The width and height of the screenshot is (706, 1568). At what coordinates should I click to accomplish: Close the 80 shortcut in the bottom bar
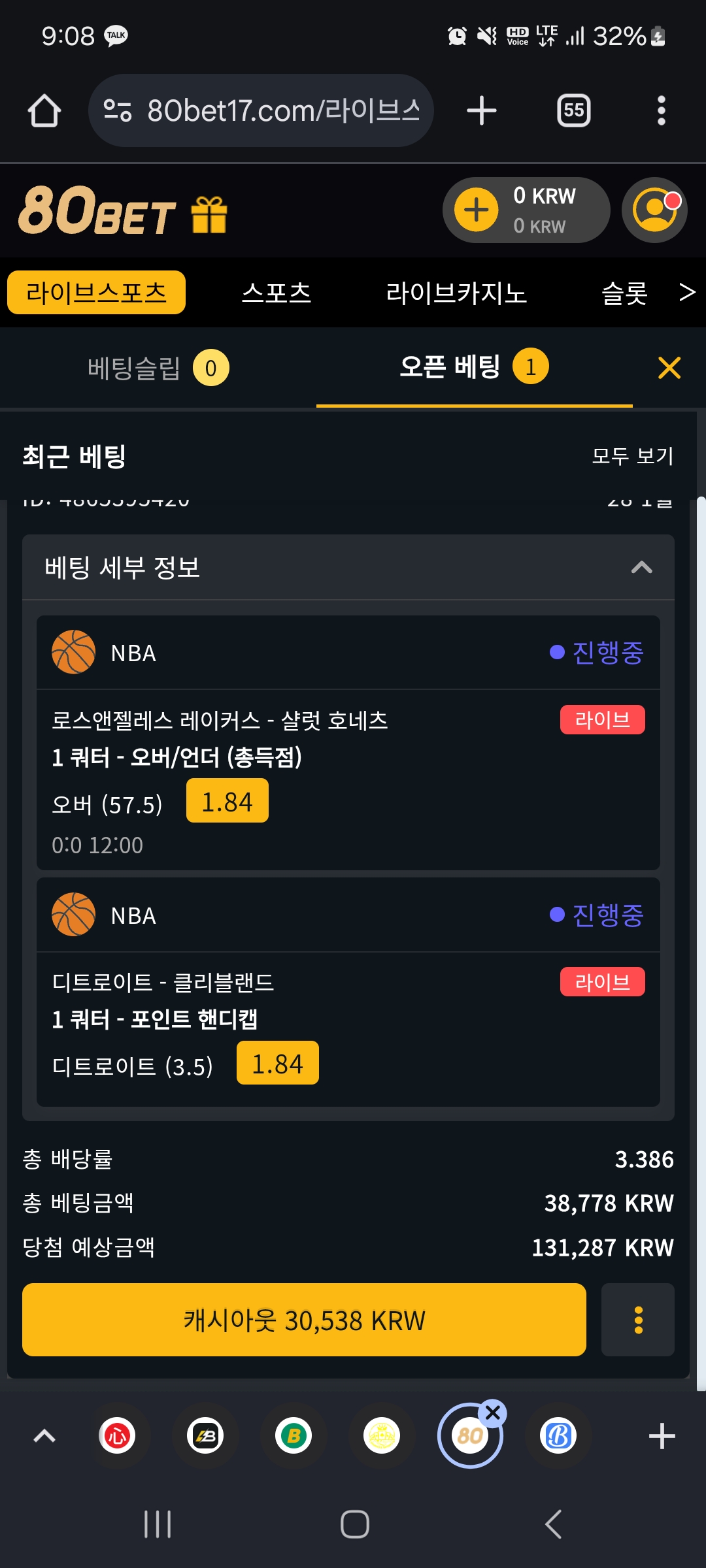pyautogui.click(x=493, y=1413)
